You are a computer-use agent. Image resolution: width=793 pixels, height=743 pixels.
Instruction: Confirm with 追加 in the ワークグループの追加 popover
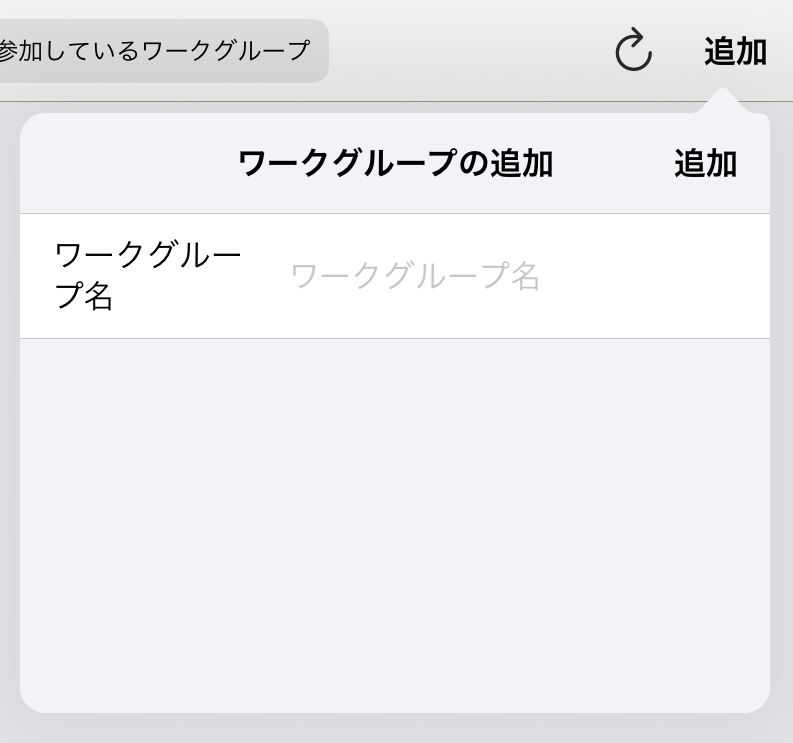[x=705, y=163]
